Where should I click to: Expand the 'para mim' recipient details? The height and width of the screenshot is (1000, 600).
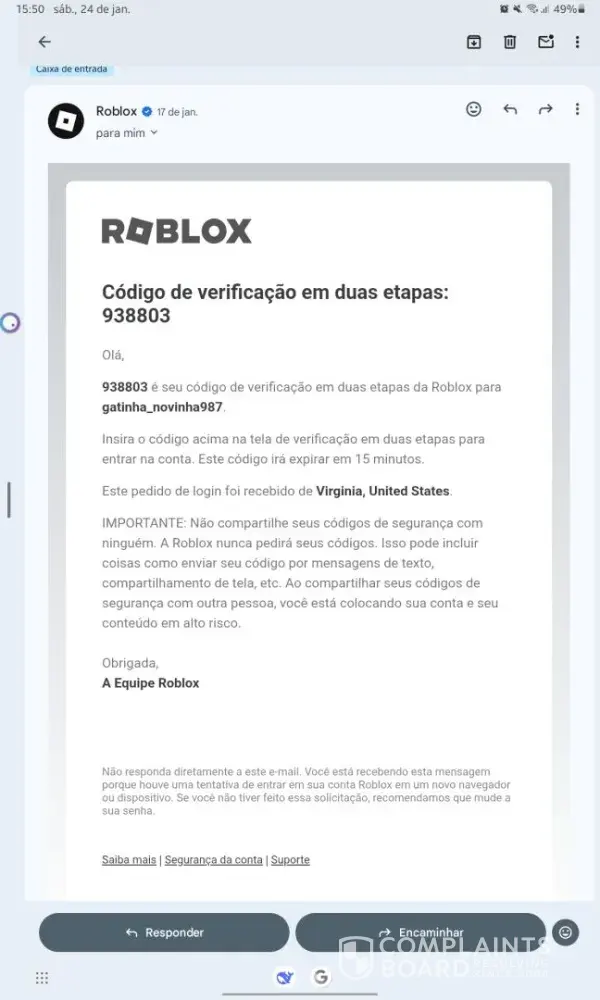127,132
